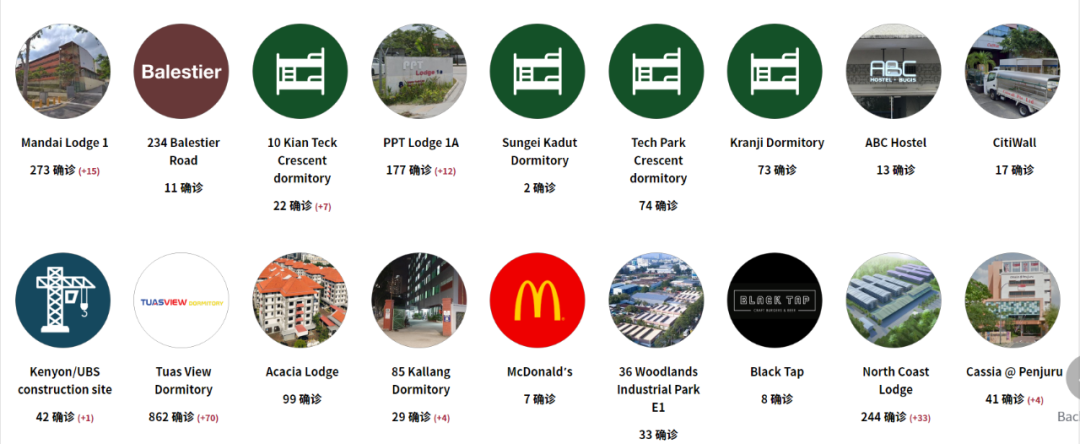The width and height of the screenshot is (1080, 444).
Task: Open the CitiWall cluster
Action: tap(1011, 72)
